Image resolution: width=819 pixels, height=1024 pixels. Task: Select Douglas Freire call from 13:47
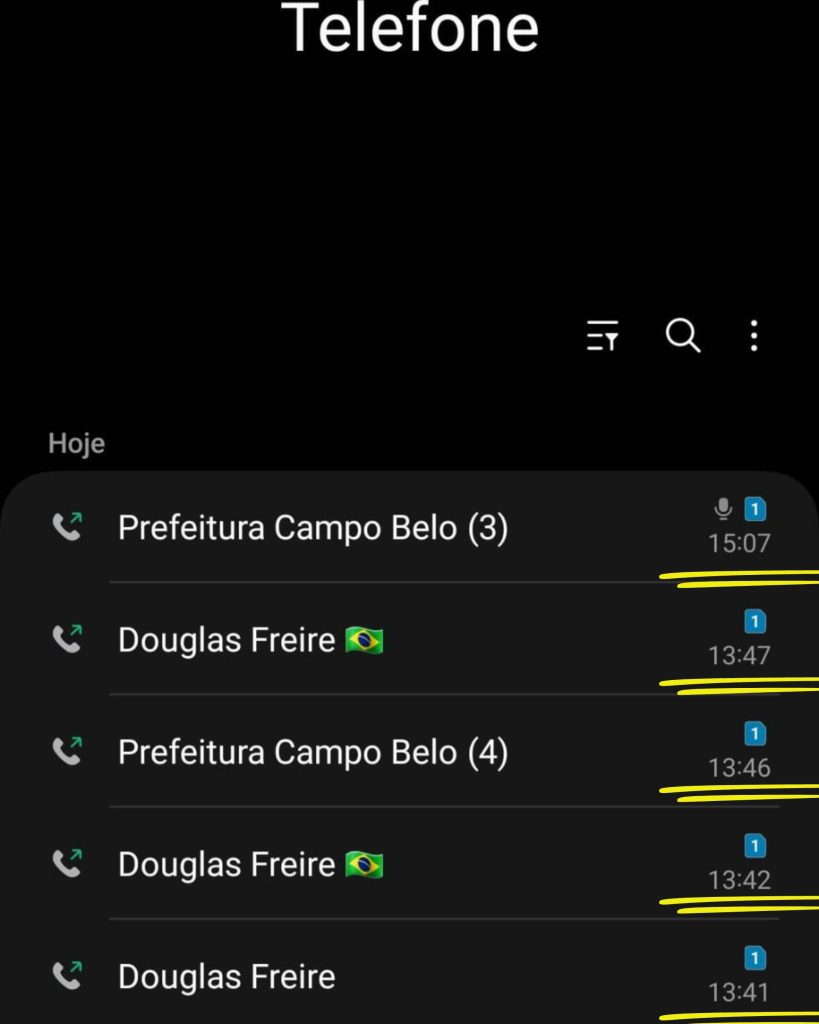pos(410,639)
